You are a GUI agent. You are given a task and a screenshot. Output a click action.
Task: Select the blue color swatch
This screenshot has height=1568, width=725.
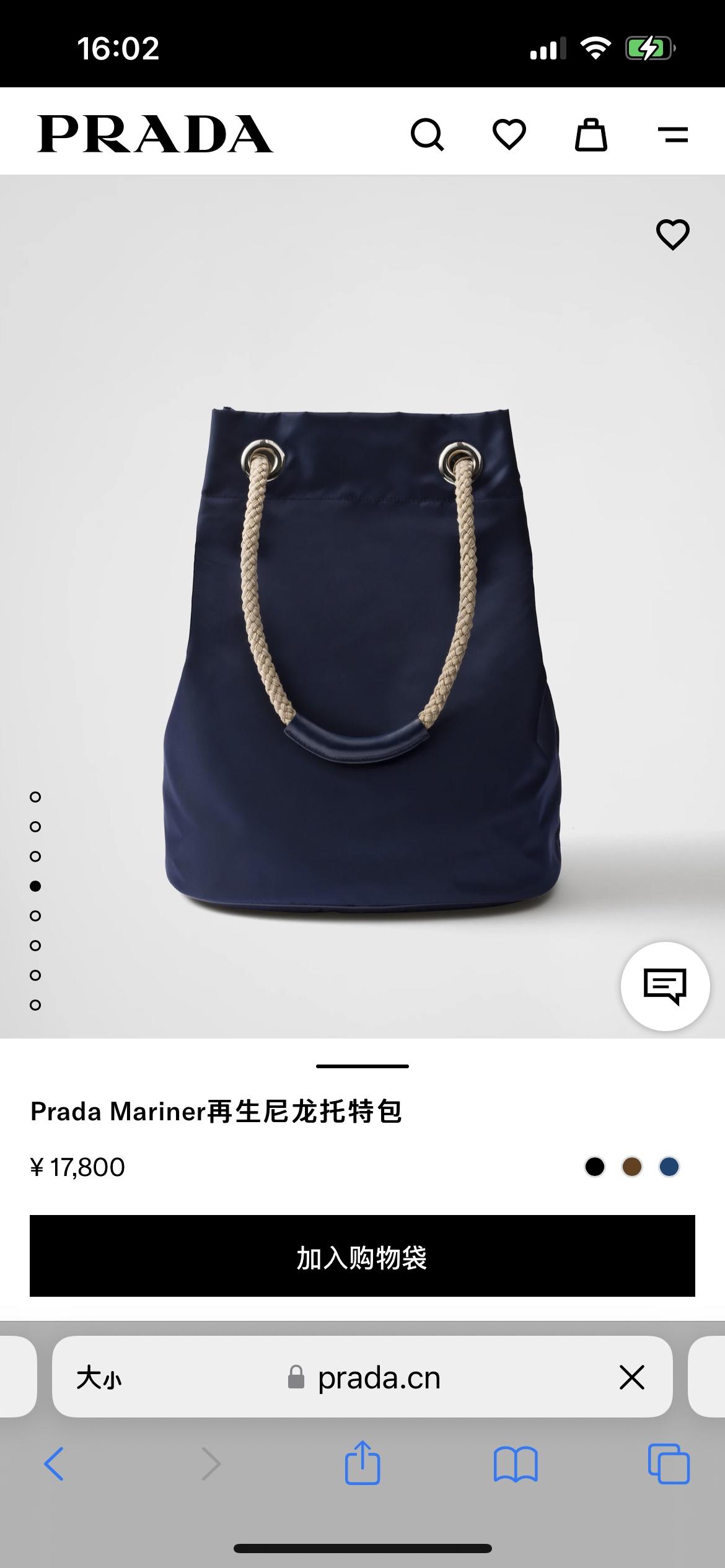click(669, 1167)
